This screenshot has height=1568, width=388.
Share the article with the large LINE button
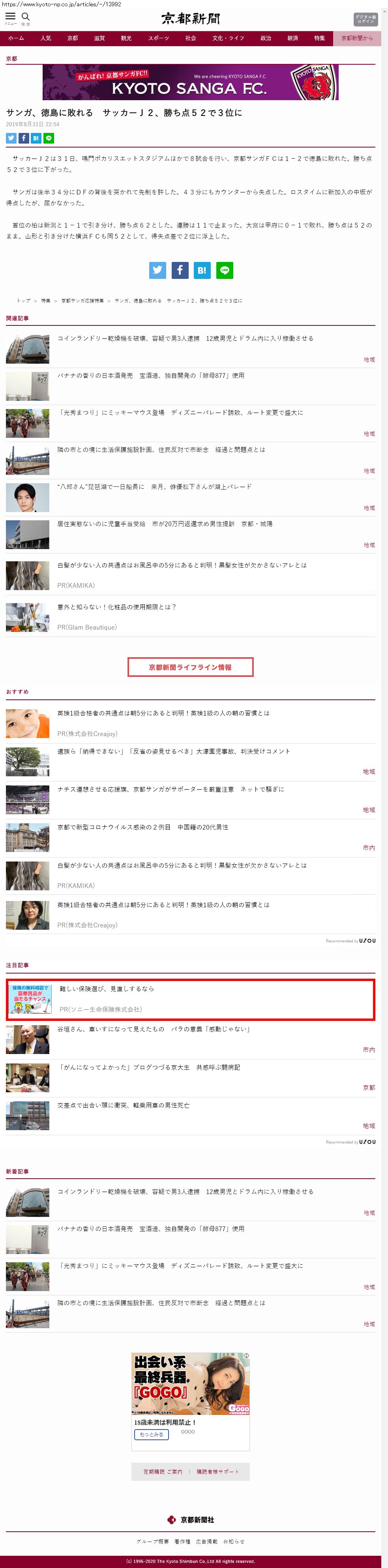(x=225, y=270)
